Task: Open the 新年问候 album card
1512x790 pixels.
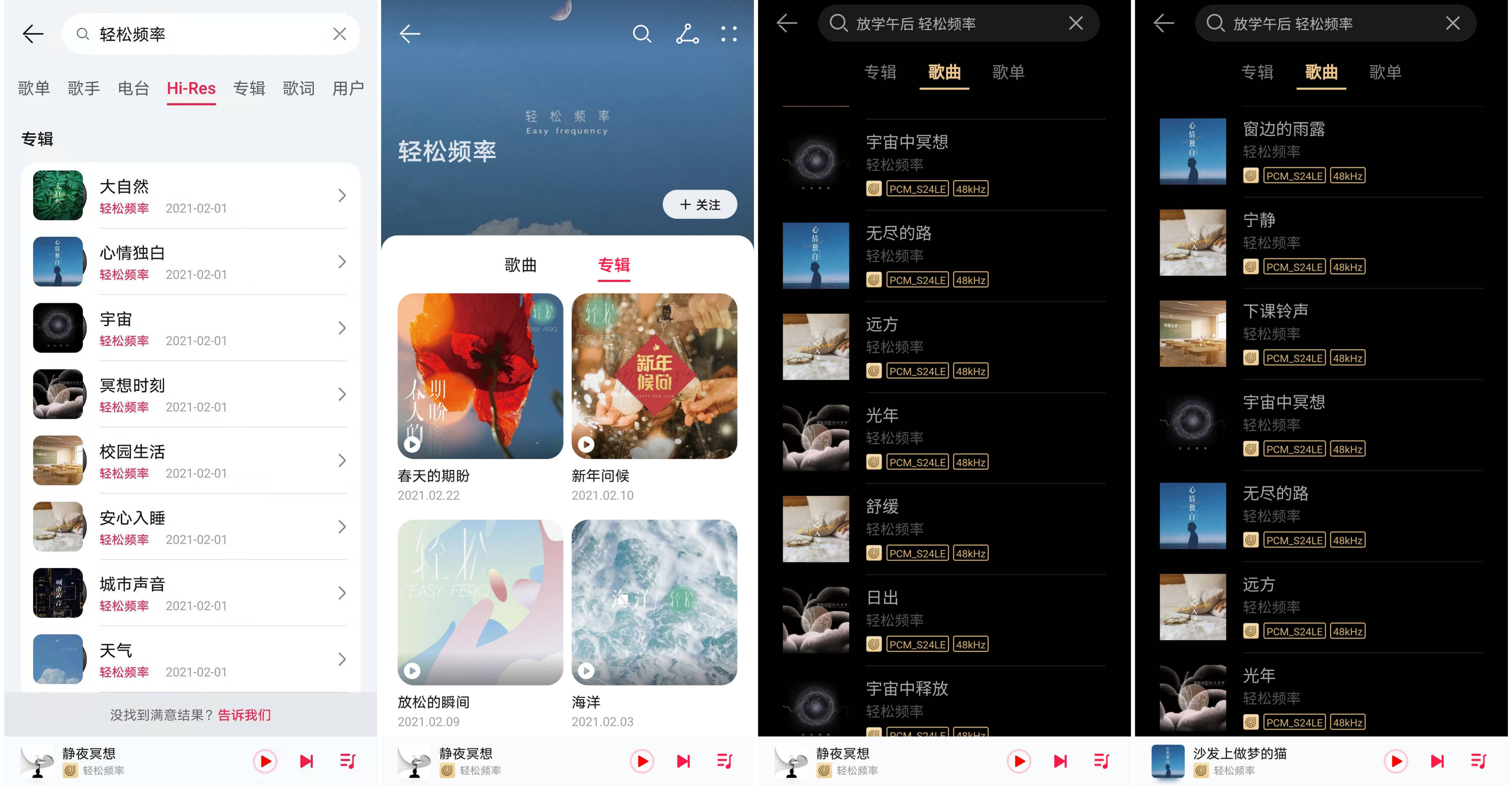Action: [x=654, y=376]
